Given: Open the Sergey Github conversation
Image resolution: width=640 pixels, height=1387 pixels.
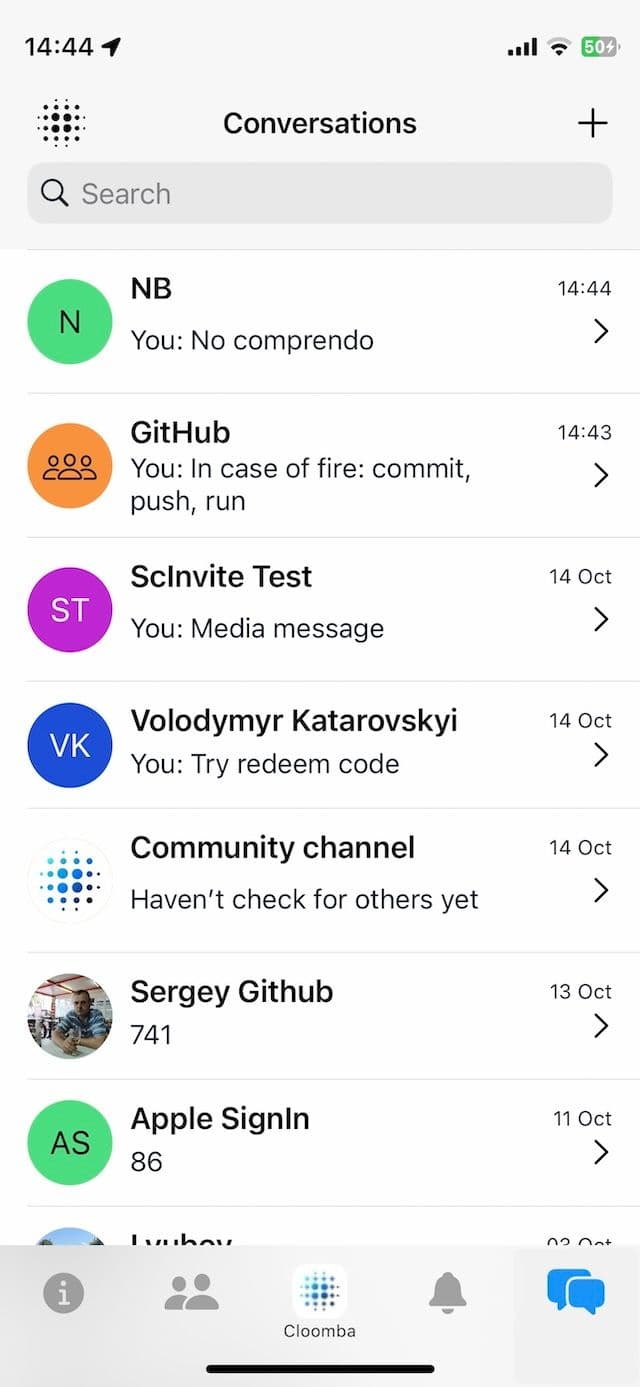Looking at the screenshot, I should point(320,1015).
